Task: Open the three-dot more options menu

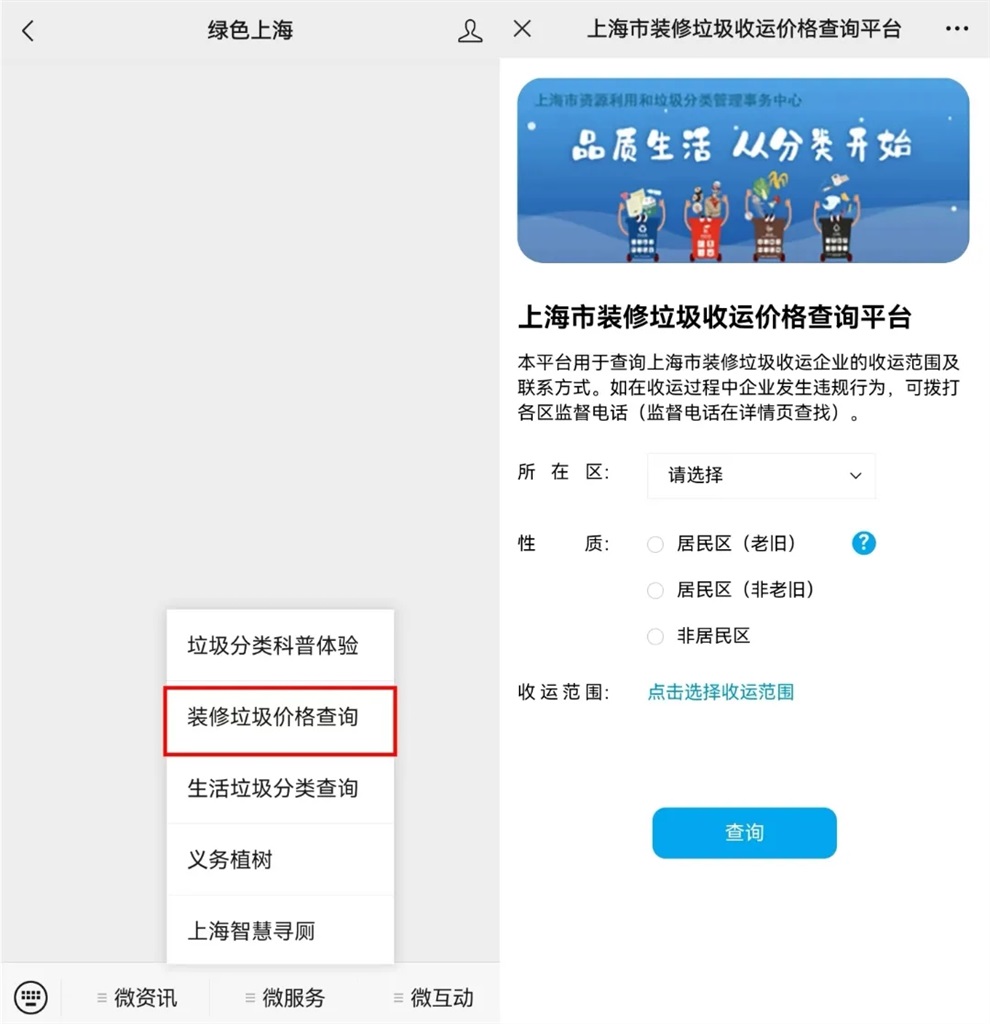Action: pyautogui.click(x=956, y=30)
